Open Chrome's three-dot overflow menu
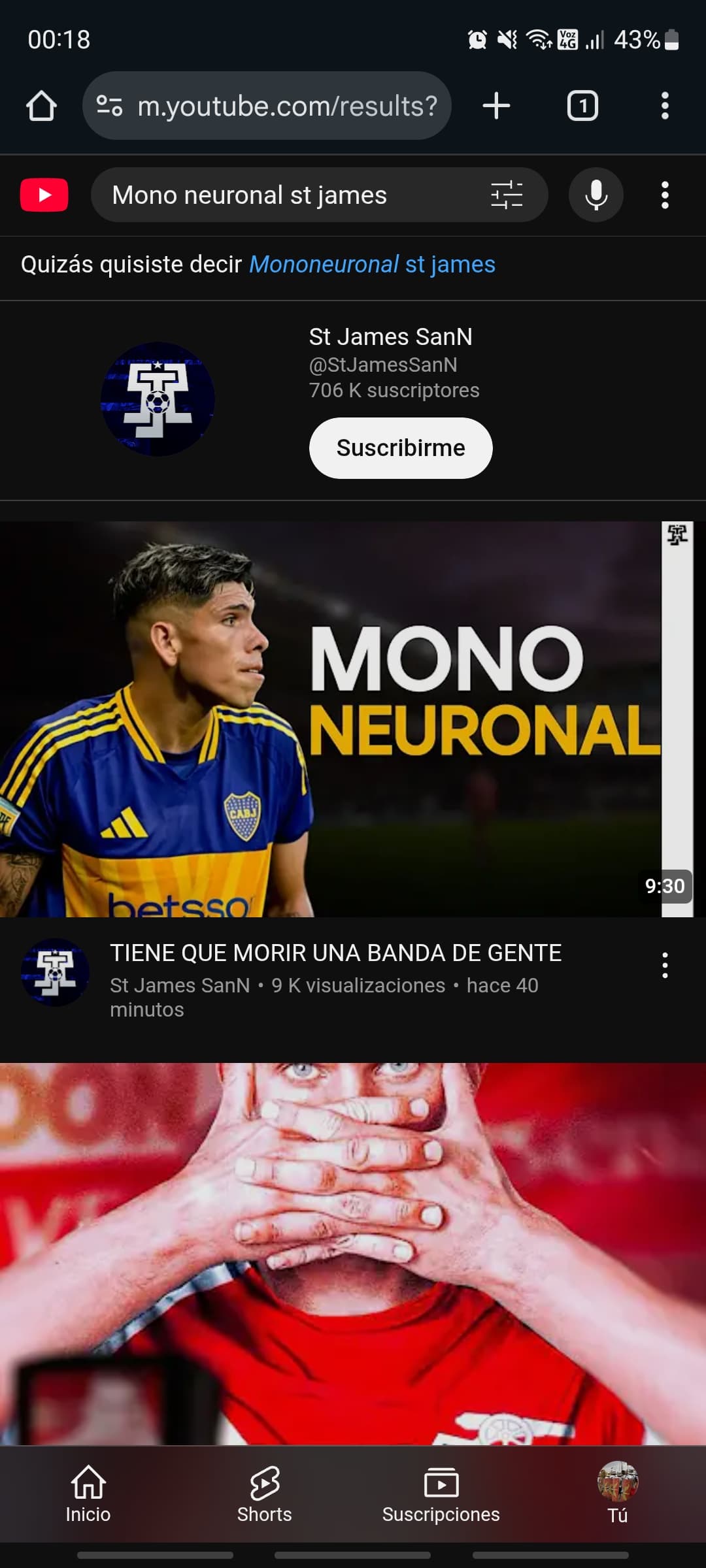706x1568 pixels. 665,106
